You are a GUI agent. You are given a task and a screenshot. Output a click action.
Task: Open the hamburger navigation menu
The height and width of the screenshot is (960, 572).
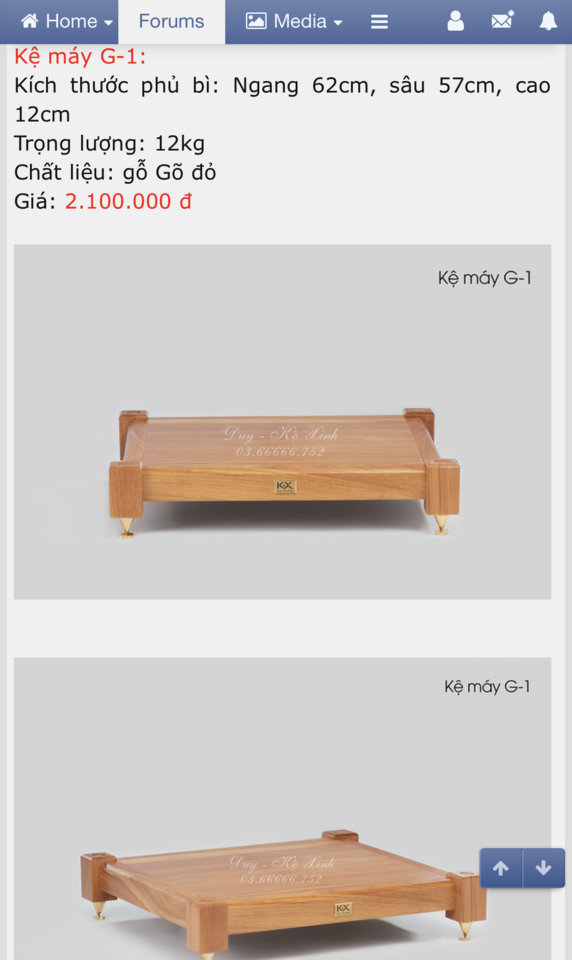(379, 22)
